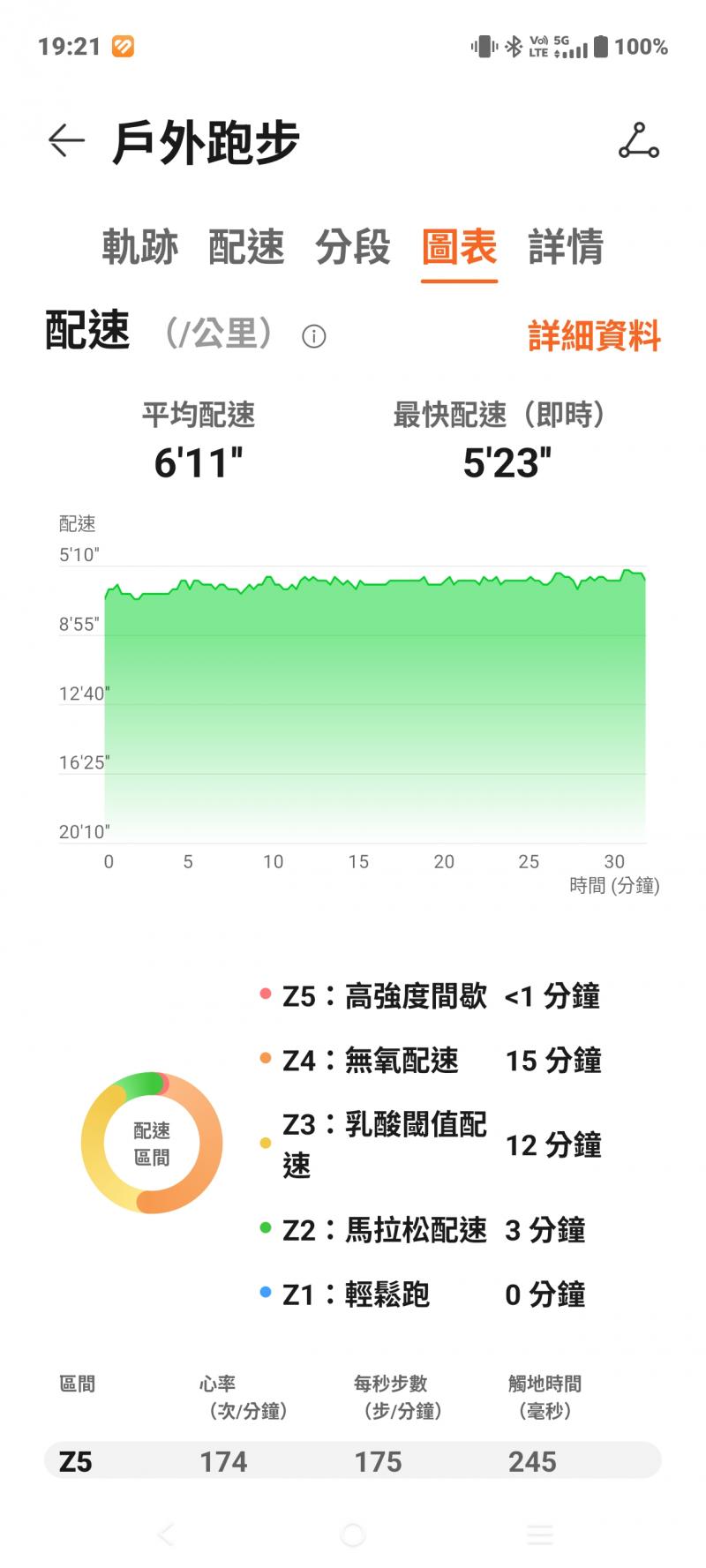Switch to the 配速 tab
Viewport: 706px width, 1568px height.
pyautogui.click(x=246, y=247)
